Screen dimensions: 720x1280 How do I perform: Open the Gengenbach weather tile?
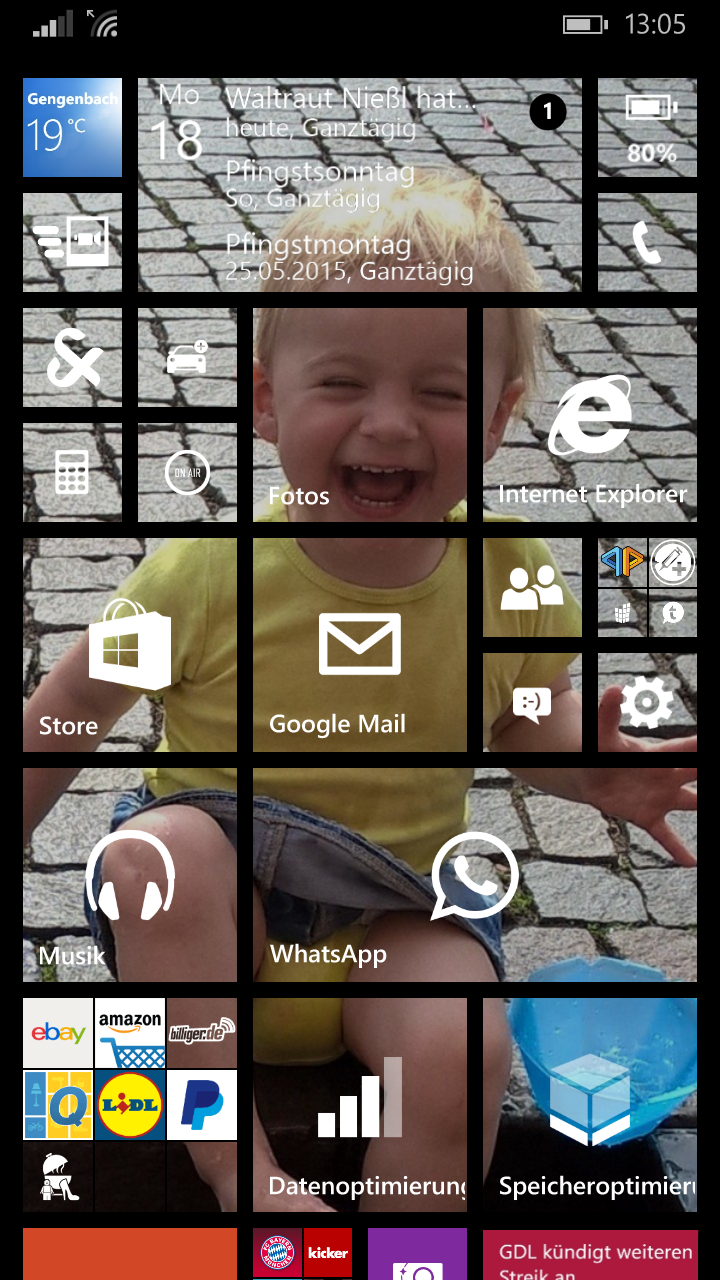72,127
